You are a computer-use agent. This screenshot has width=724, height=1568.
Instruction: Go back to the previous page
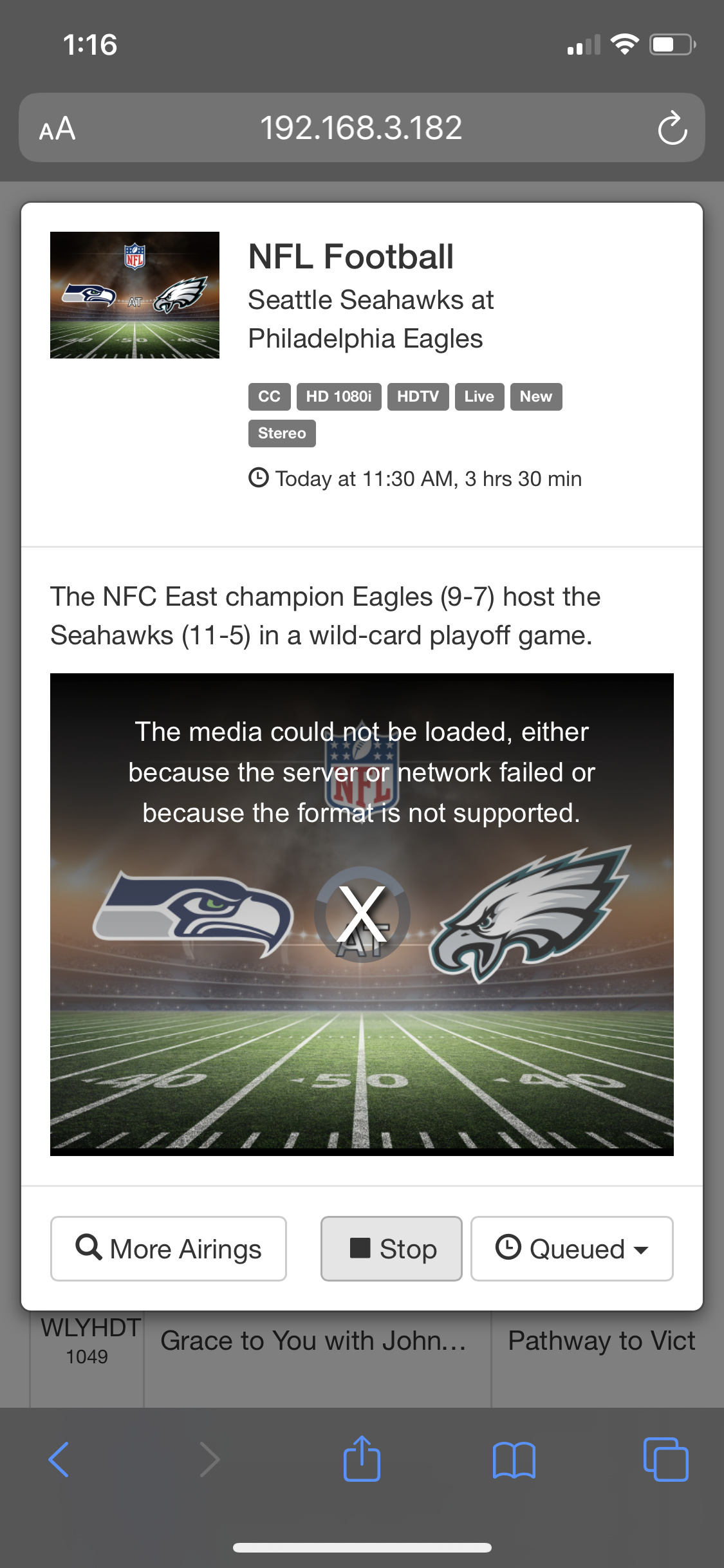pos(59,1460)
